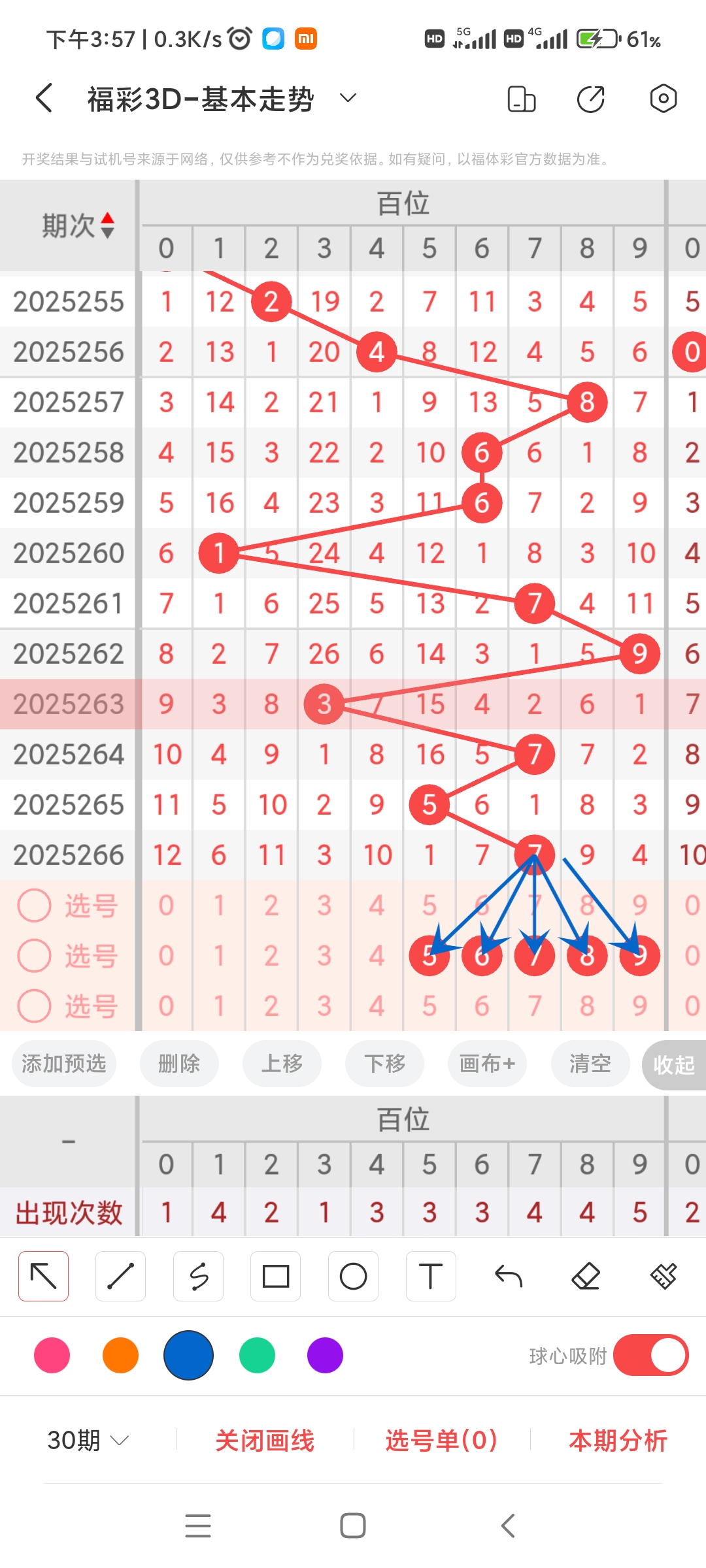Open the 30期 period range dropdown

coord(88,1439)
